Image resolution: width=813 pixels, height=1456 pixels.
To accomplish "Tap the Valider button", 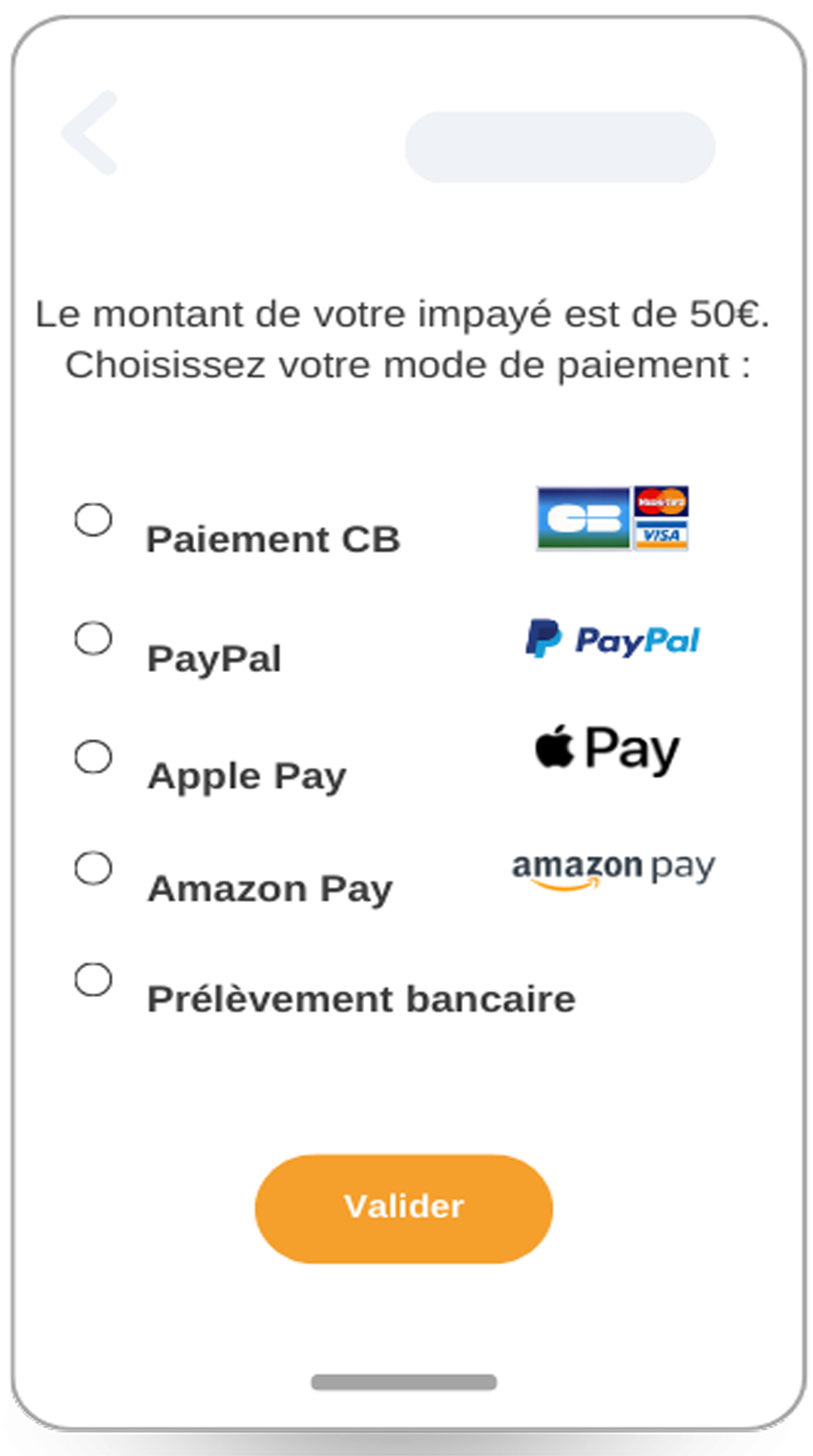I will [x=404, y=1208].
